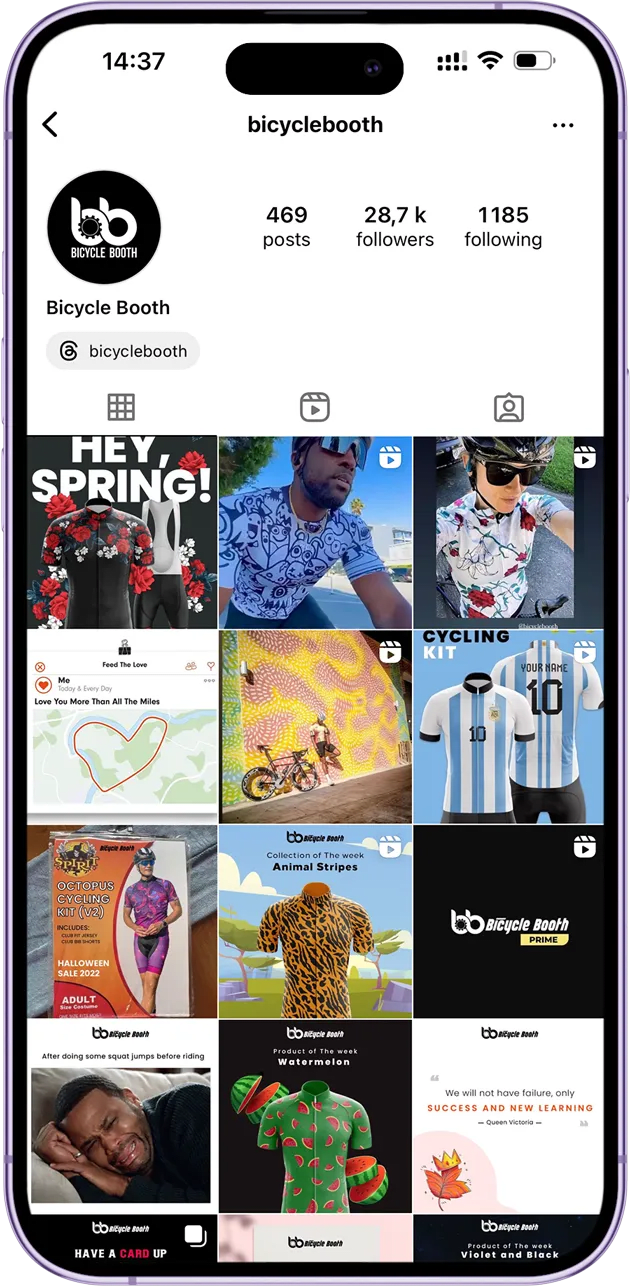The height and width of the screenshot is (1287, 630).
Task: Open the Hey, Spring! post
Action: click(122, 532)
